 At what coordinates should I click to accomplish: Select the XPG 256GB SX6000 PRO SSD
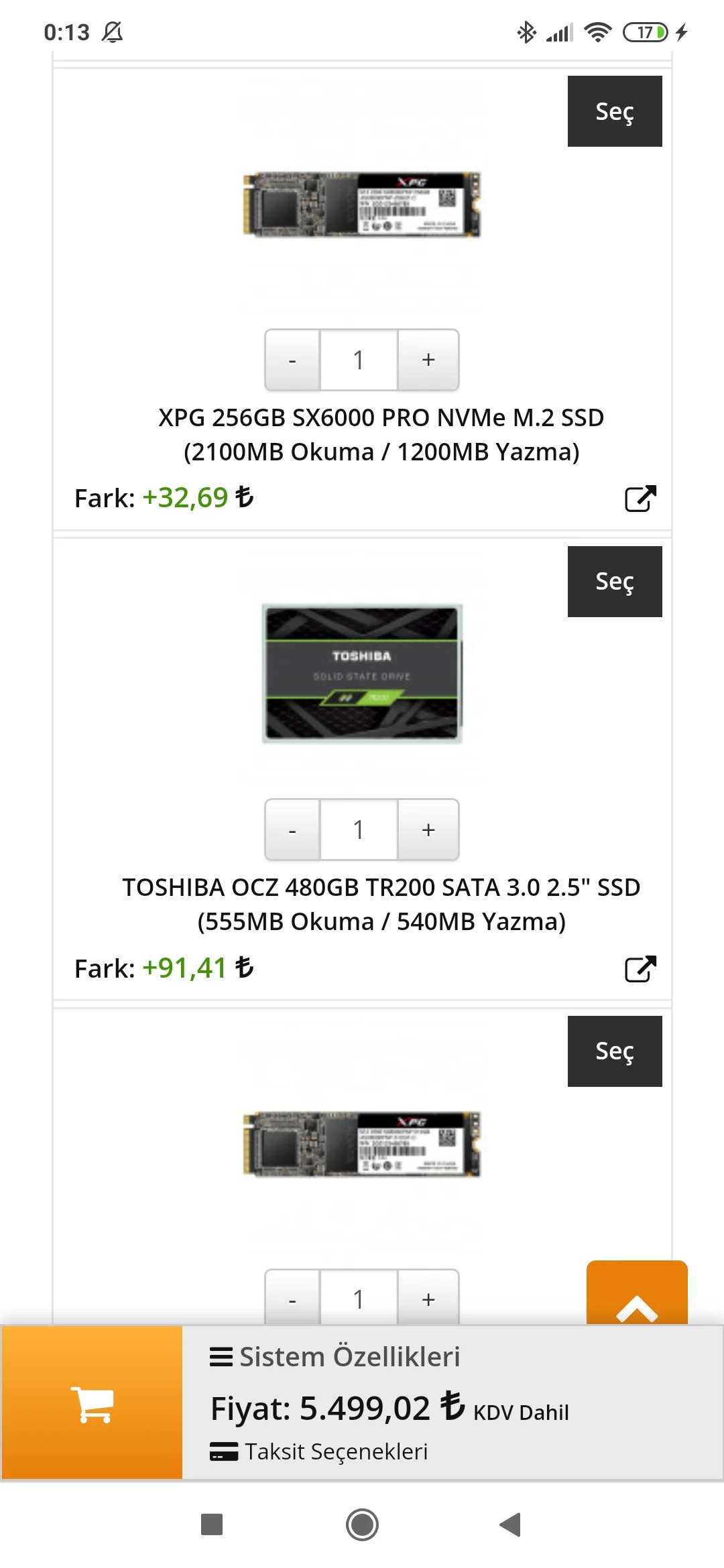614,111
